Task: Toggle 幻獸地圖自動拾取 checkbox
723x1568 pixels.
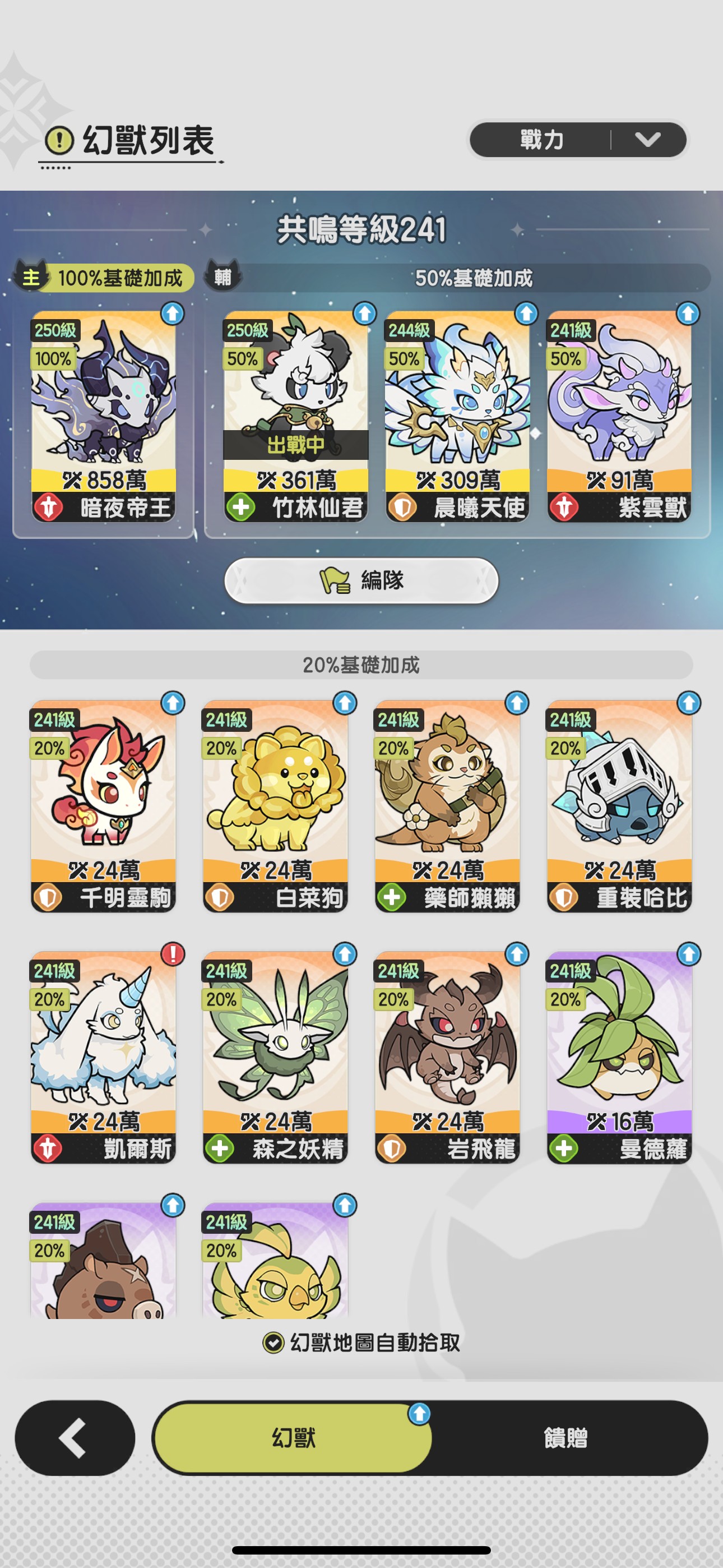Action: 274,1342
